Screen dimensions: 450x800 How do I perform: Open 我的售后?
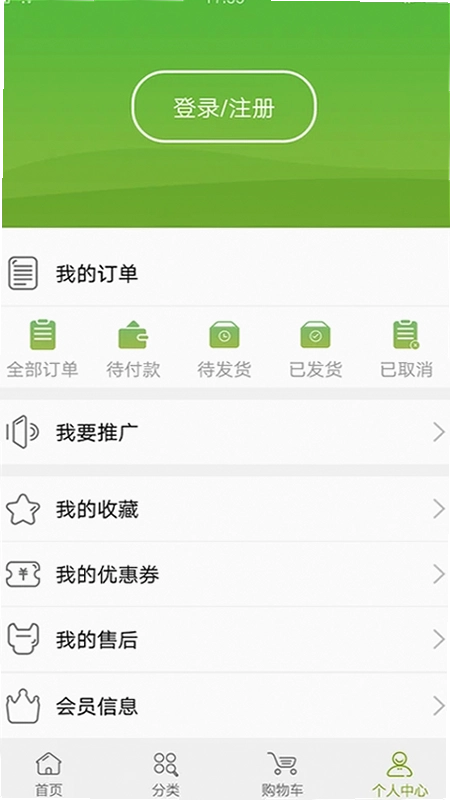coord(225,639)
